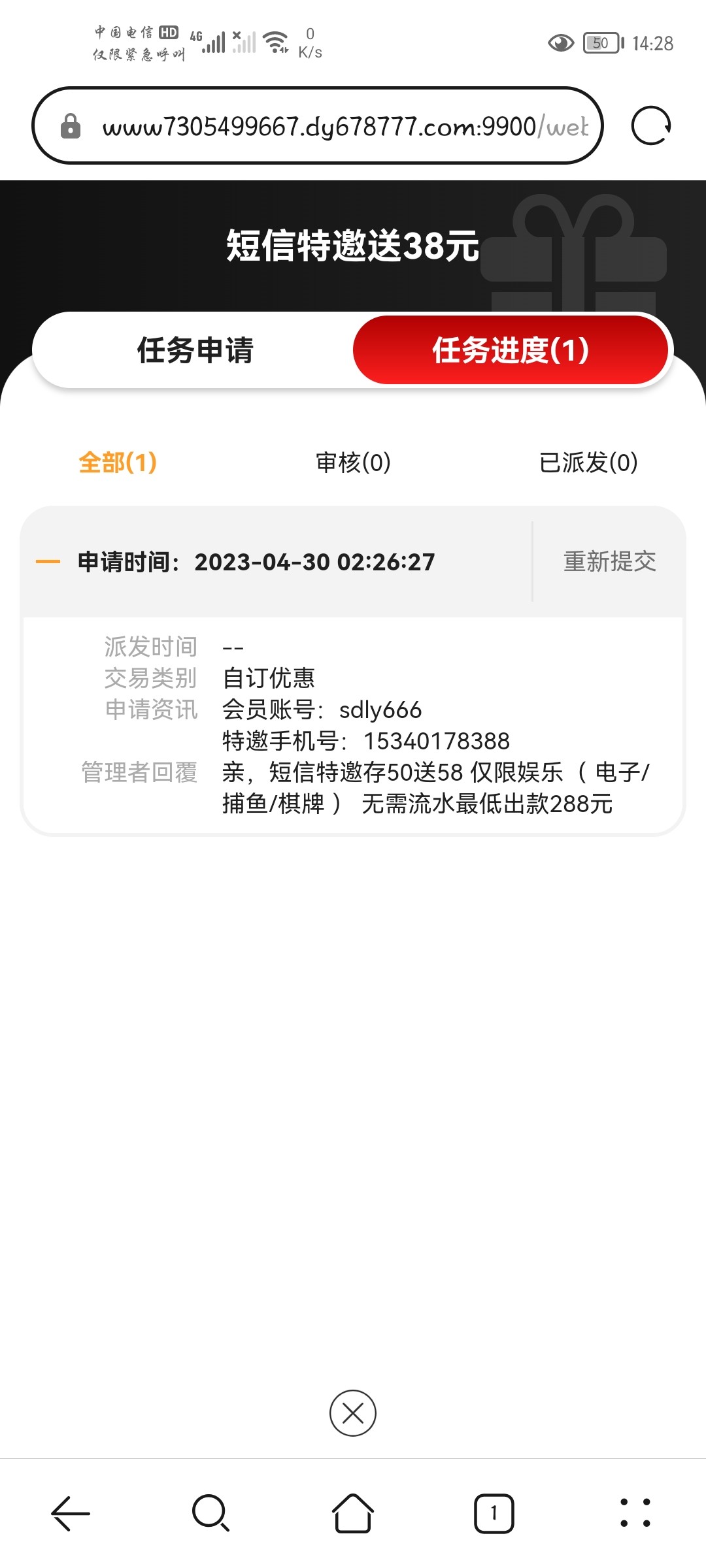Viewport: 706px width, 1568px height.
Task: Go to homepage via the home icon
Action: 352,1514
